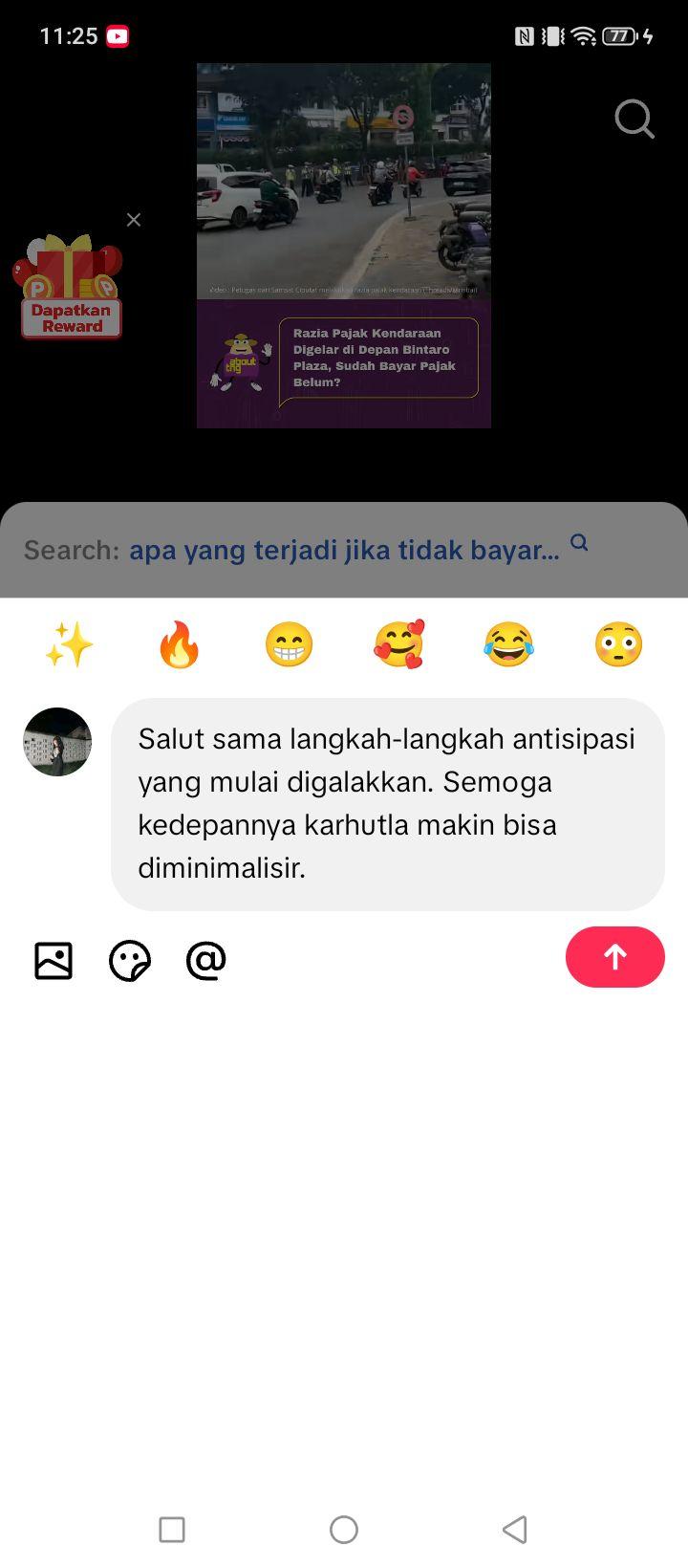Mention a user with the @ icon
688x1568 pixels.
click(206, 960)
